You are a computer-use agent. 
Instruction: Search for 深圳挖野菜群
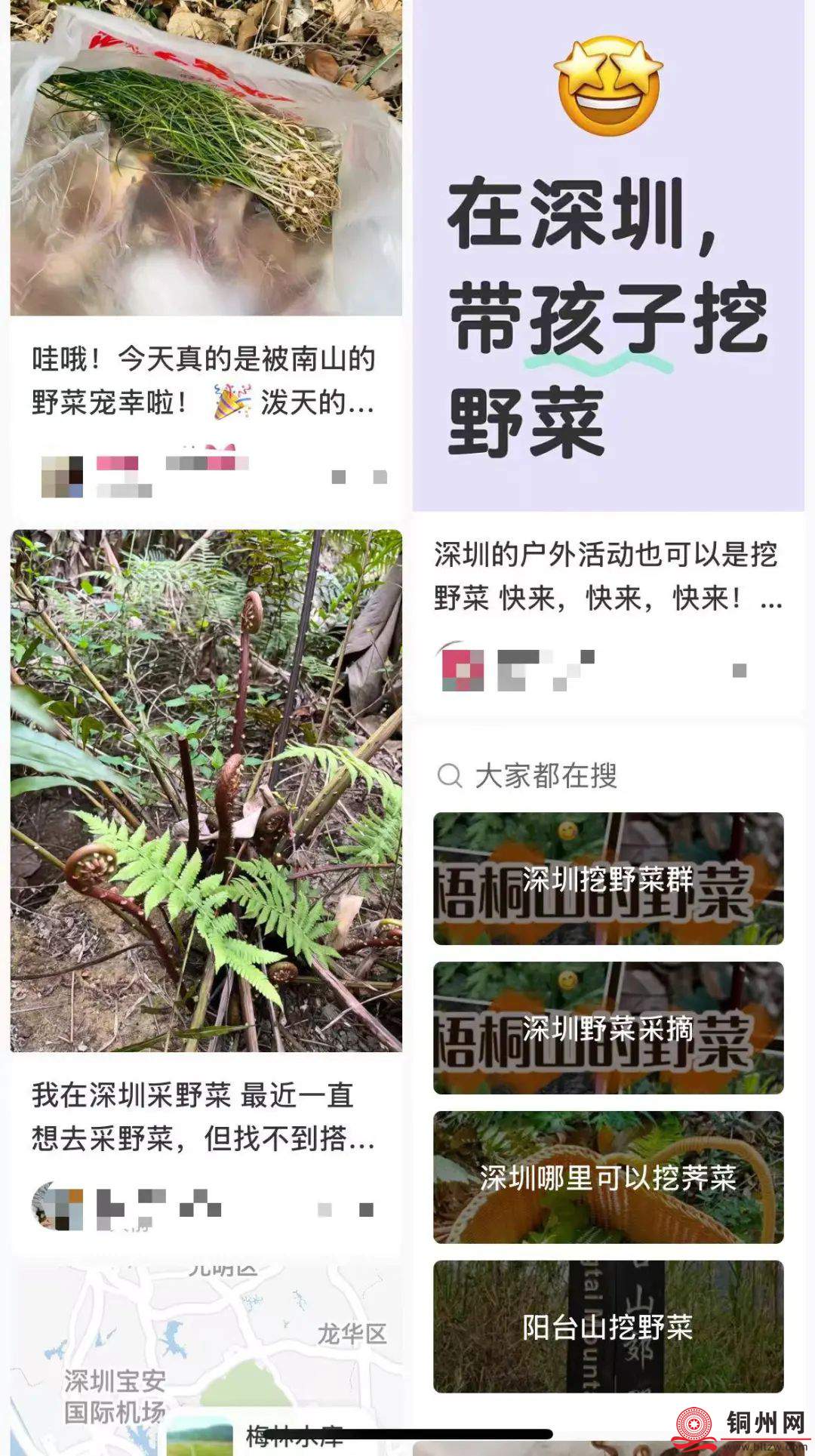point(608,879)
